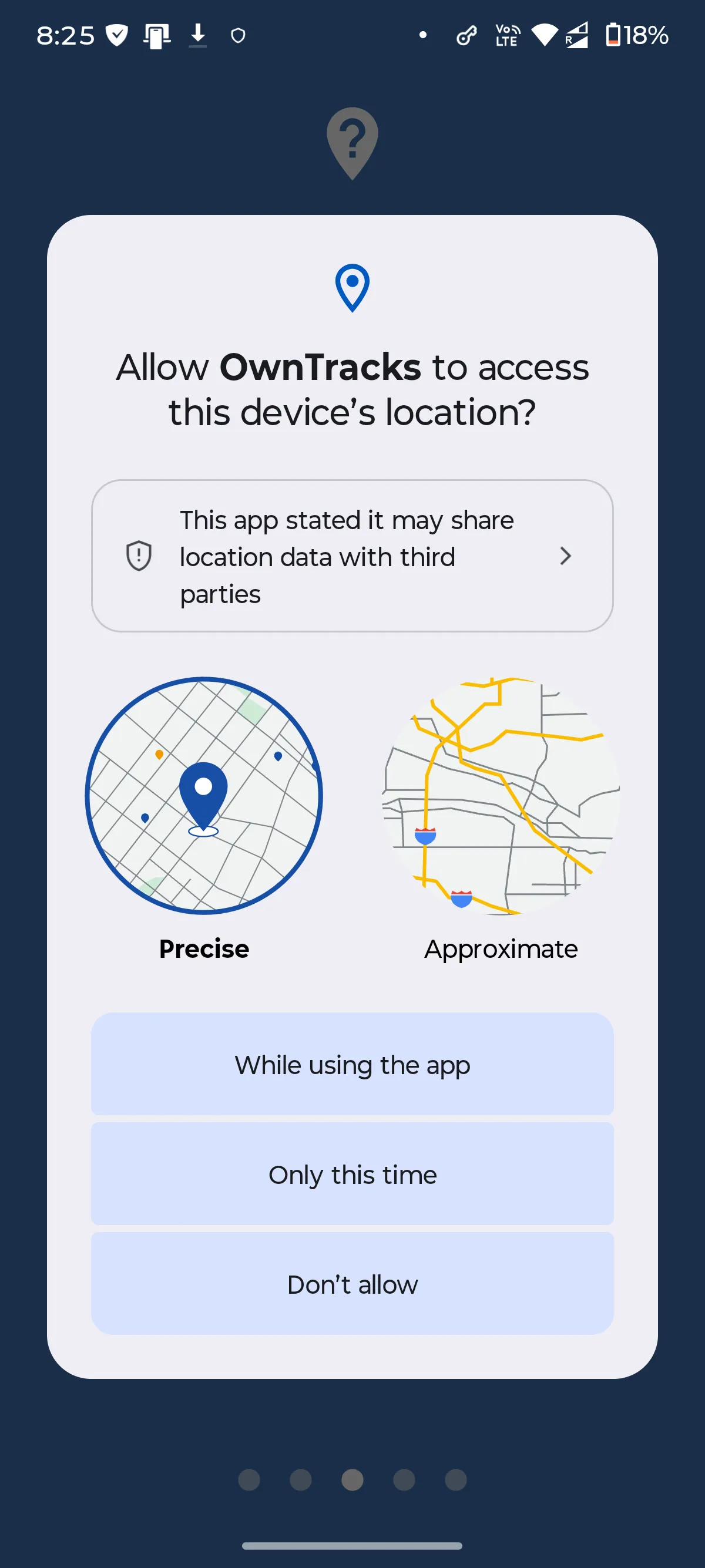Allow location While using the app
The width and height of the screenshot is (705, 1568).
pos(352,1064)
